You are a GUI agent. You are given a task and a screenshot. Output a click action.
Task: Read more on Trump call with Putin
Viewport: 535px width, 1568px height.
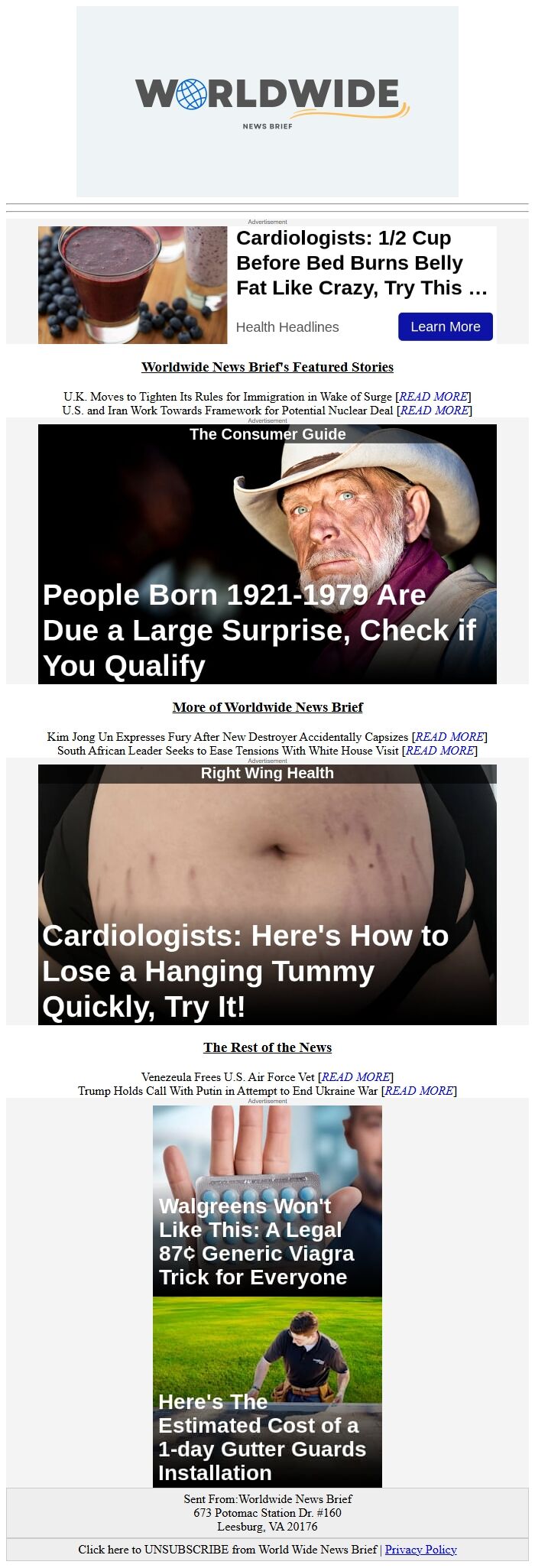pos(419,1090)
